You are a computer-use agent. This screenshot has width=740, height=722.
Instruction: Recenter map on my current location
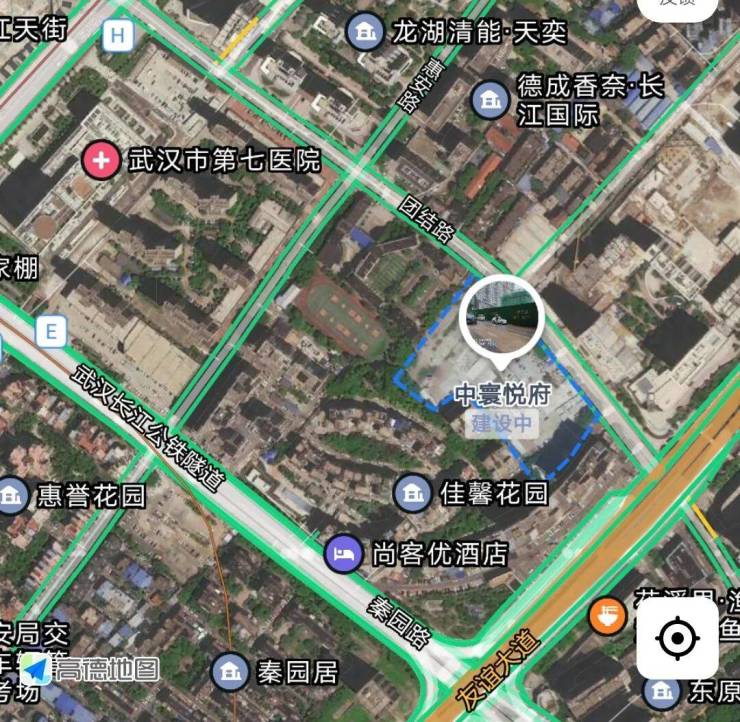click(677, 639)
